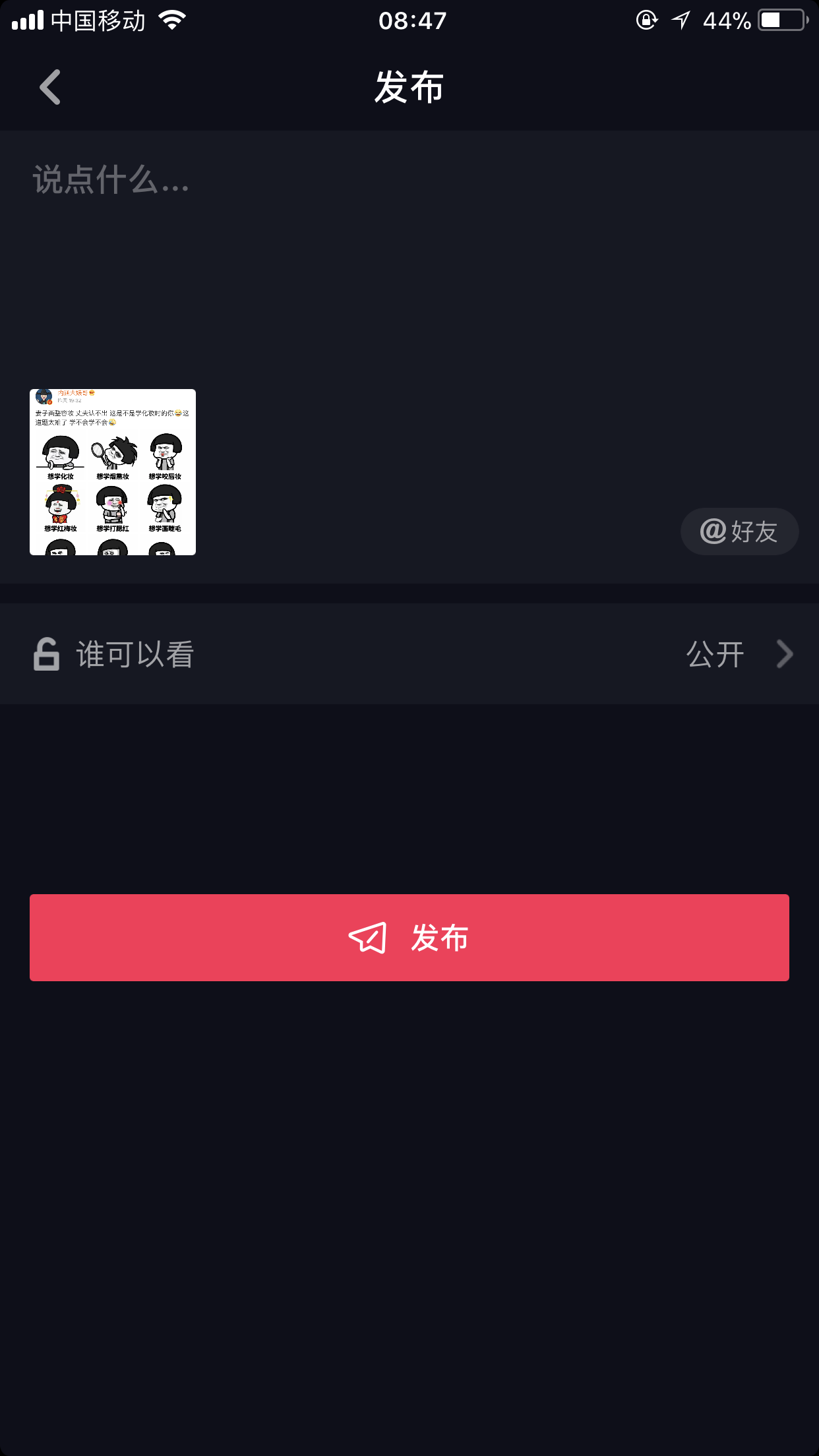Tap 中国移动 carrier label in status bar

(x=98, y=20)
